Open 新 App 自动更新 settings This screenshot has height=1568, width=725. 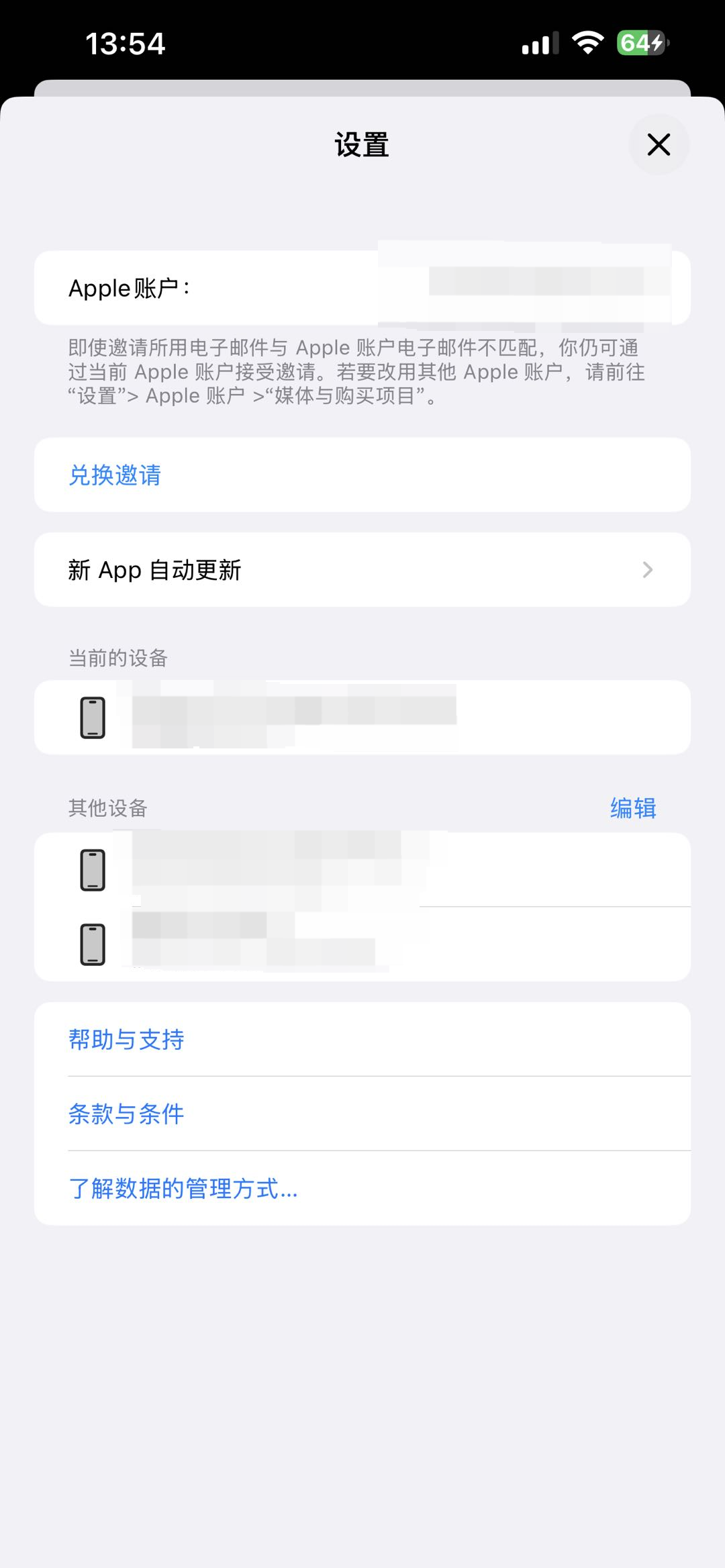click(362, 569)
